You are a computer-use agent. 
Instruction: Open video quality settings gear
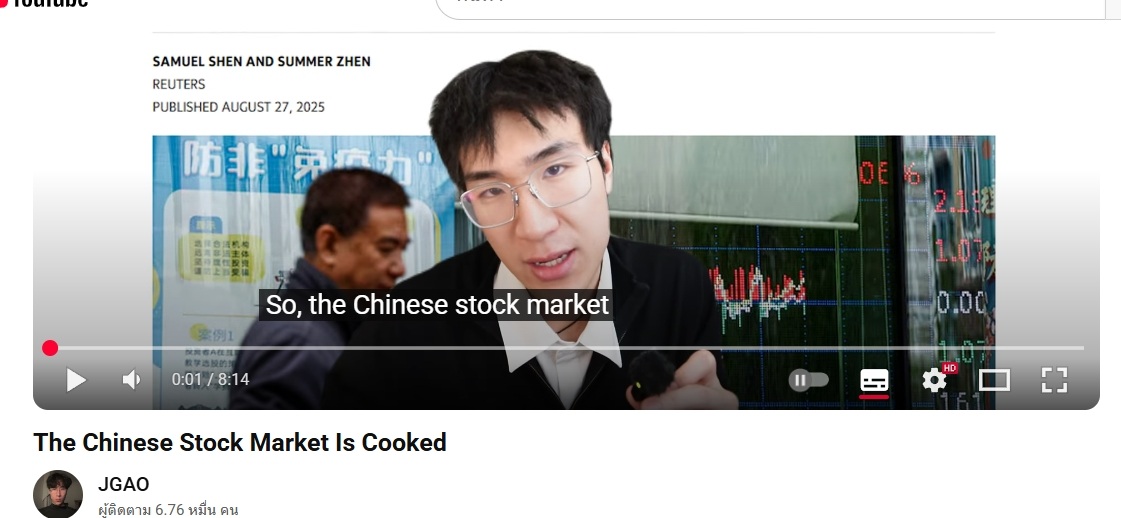934,380
